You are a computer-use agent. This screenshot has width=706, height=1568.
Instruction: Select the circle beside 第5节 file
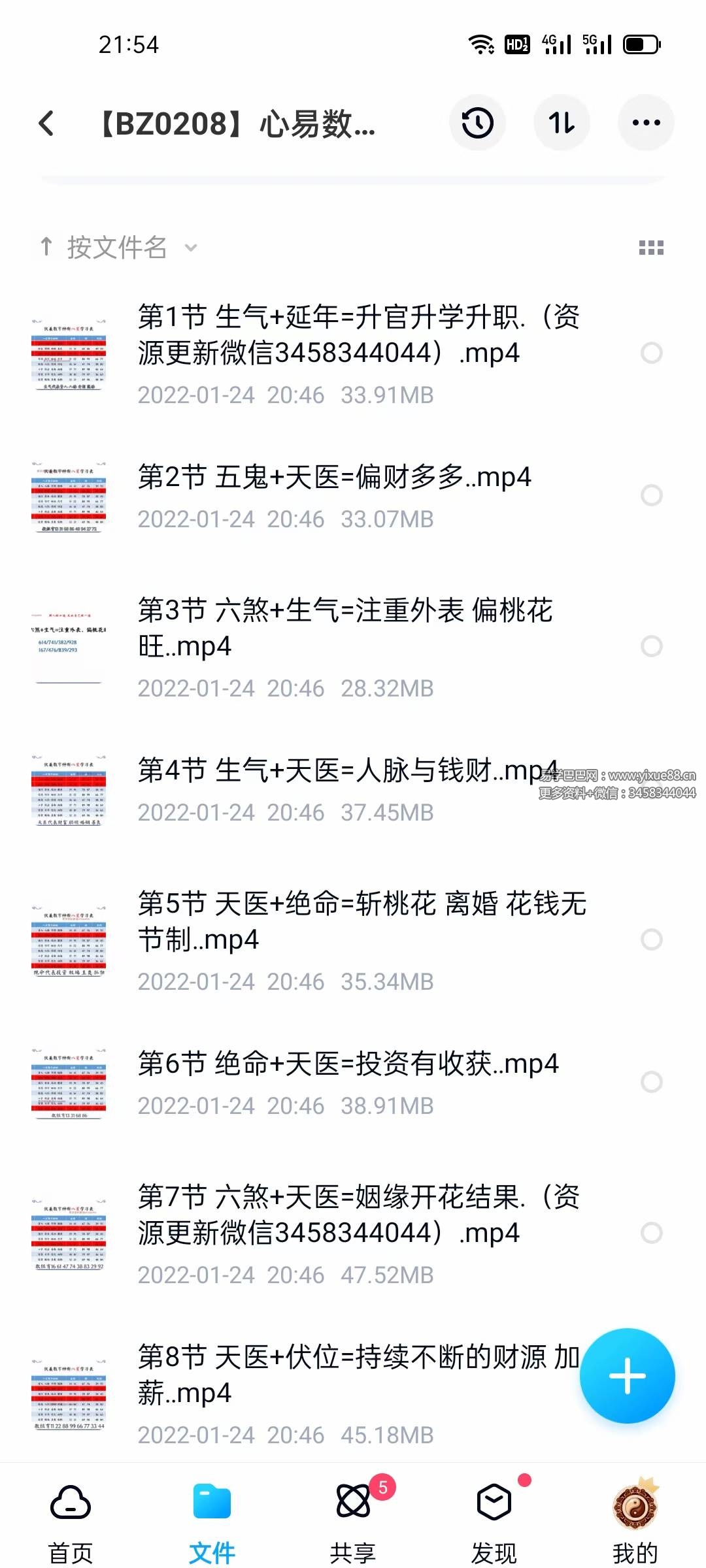pyautogui.click(x=652, y=939)
